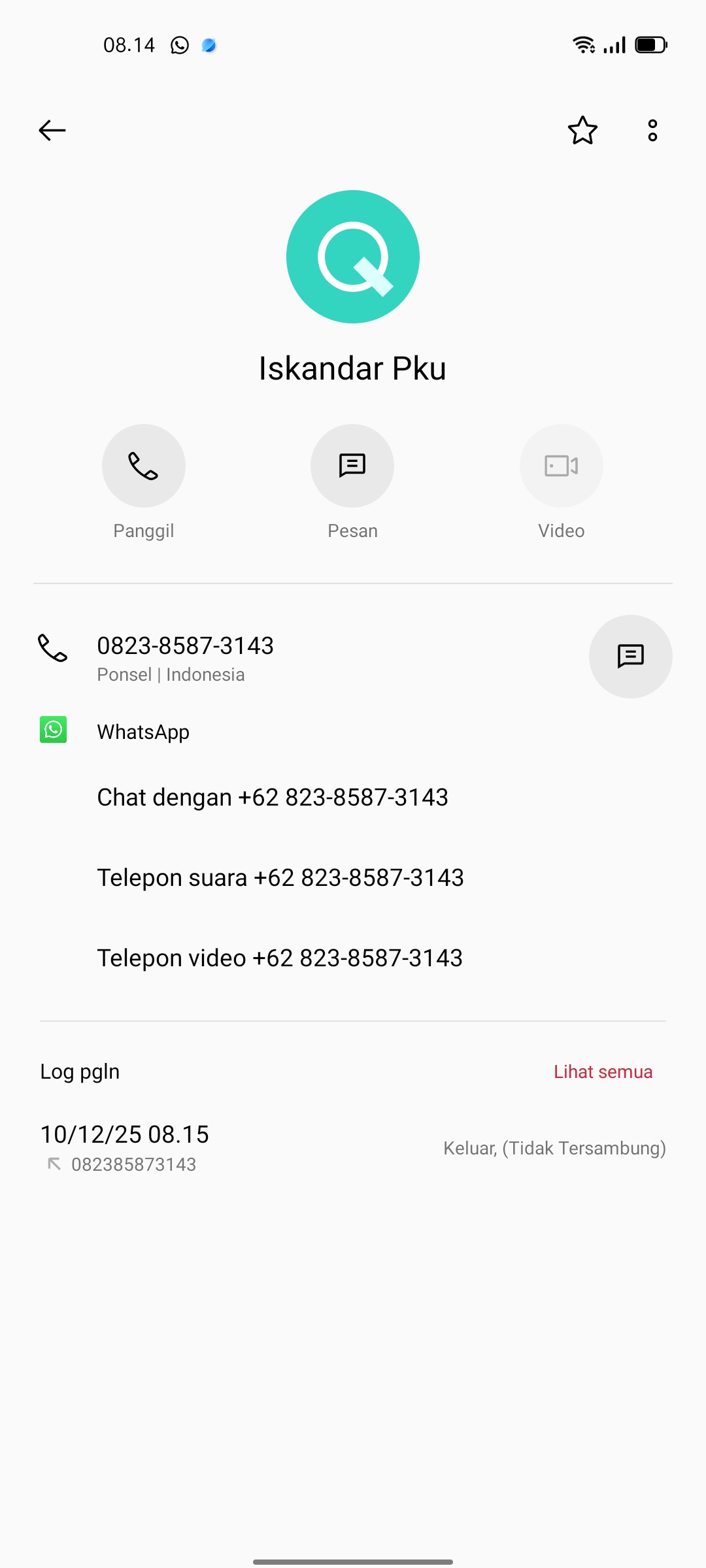Image resolution: width=706 pixels, height=1568 pixels.
Task: Start 'Telepon video +62 823-8587-3143'
Action: click(x=280, y=958)
